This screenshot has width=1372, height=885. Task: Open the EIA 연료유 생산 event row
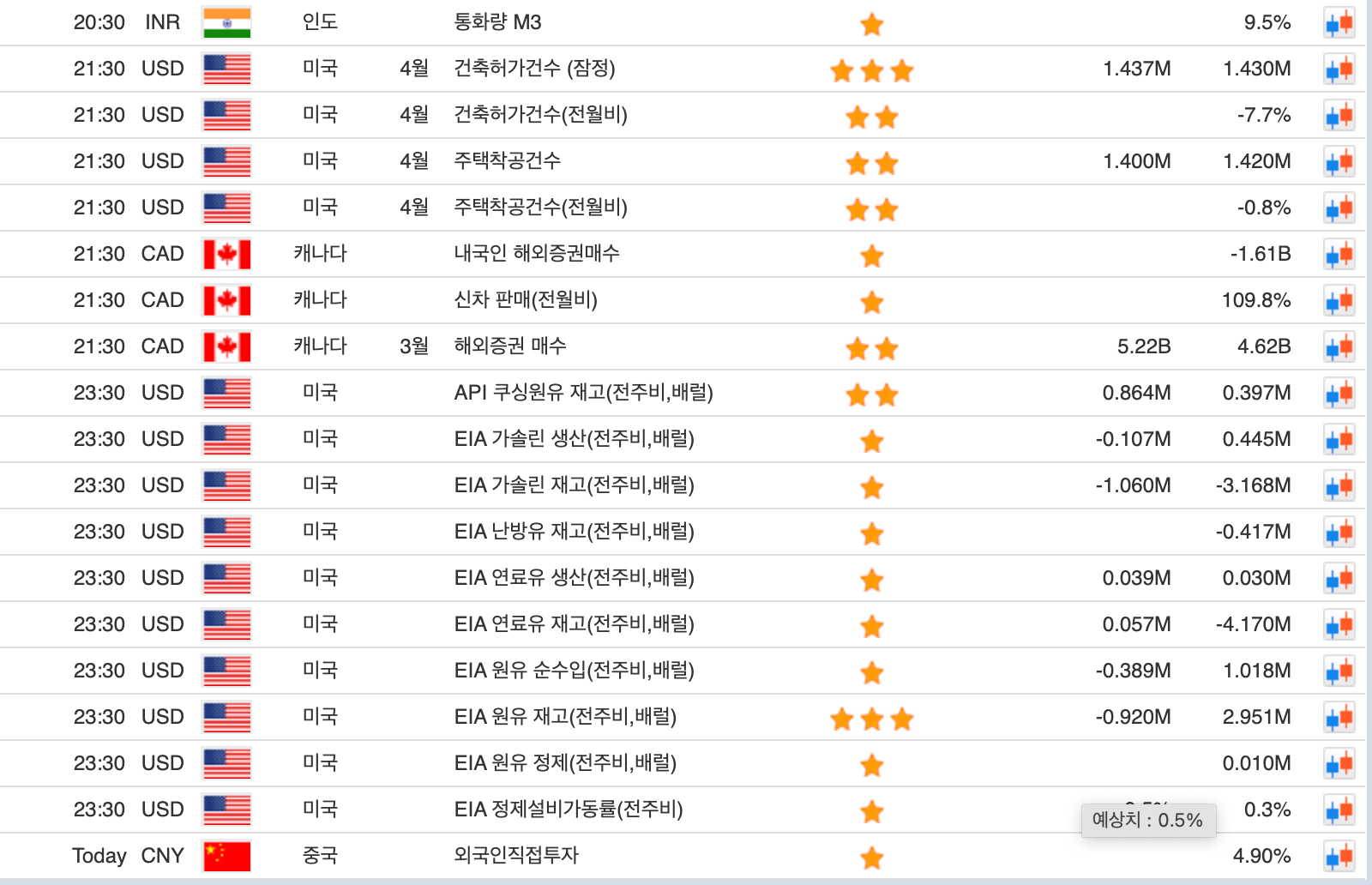(574, 578)
